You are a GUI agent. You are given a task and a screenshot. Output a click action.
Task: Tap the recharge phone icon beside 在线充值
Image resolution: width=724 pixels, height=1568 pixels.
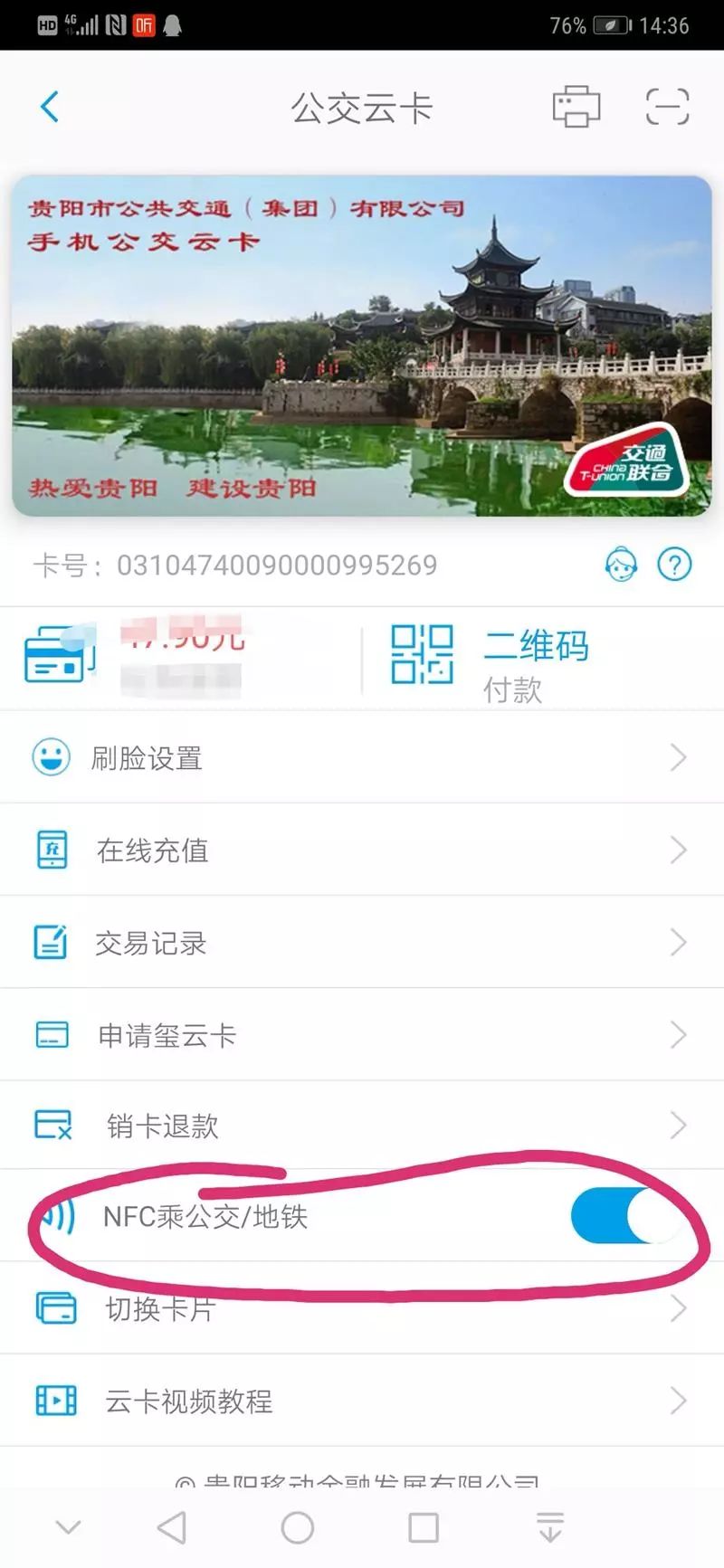pos(52,850)
